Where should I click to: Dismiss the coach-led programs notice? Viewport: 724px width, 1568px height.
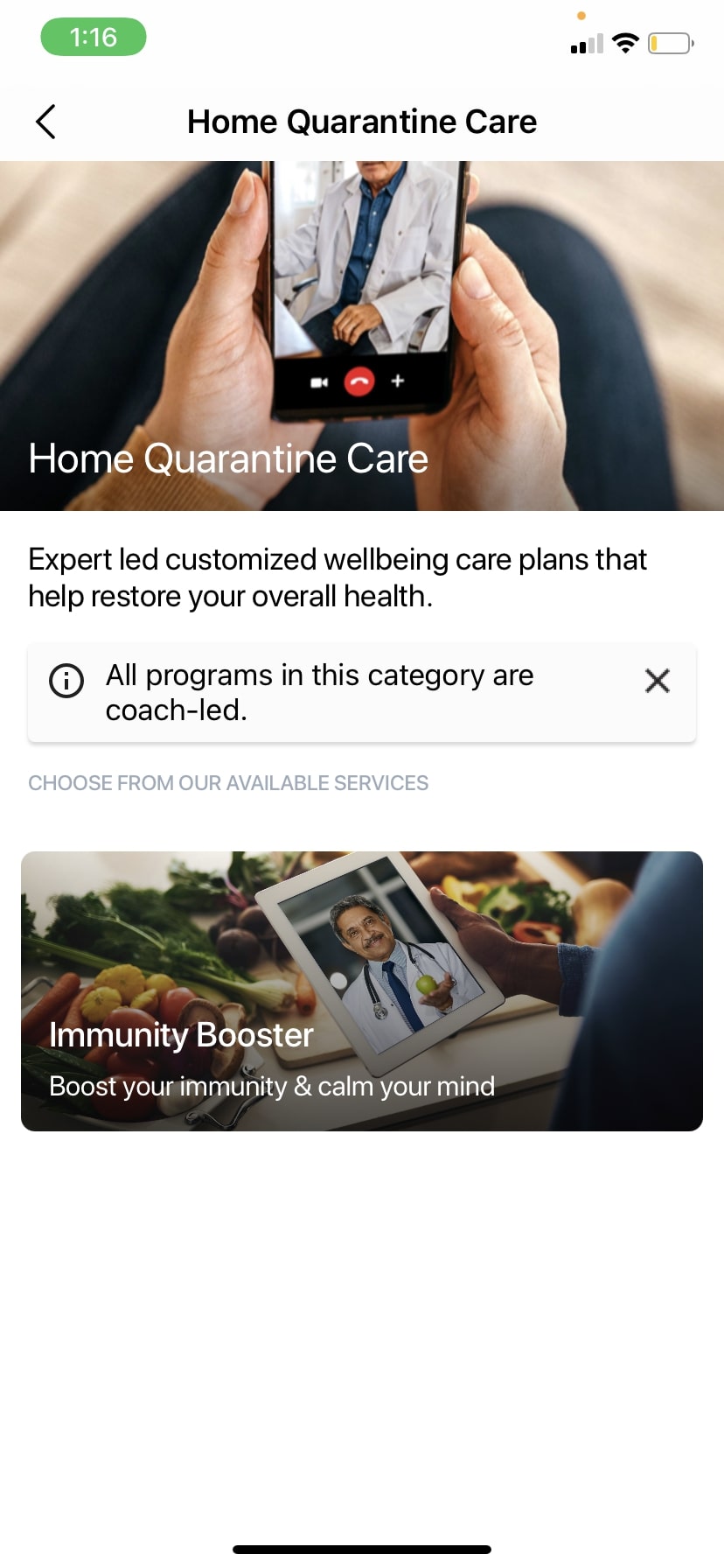(657, 681)
